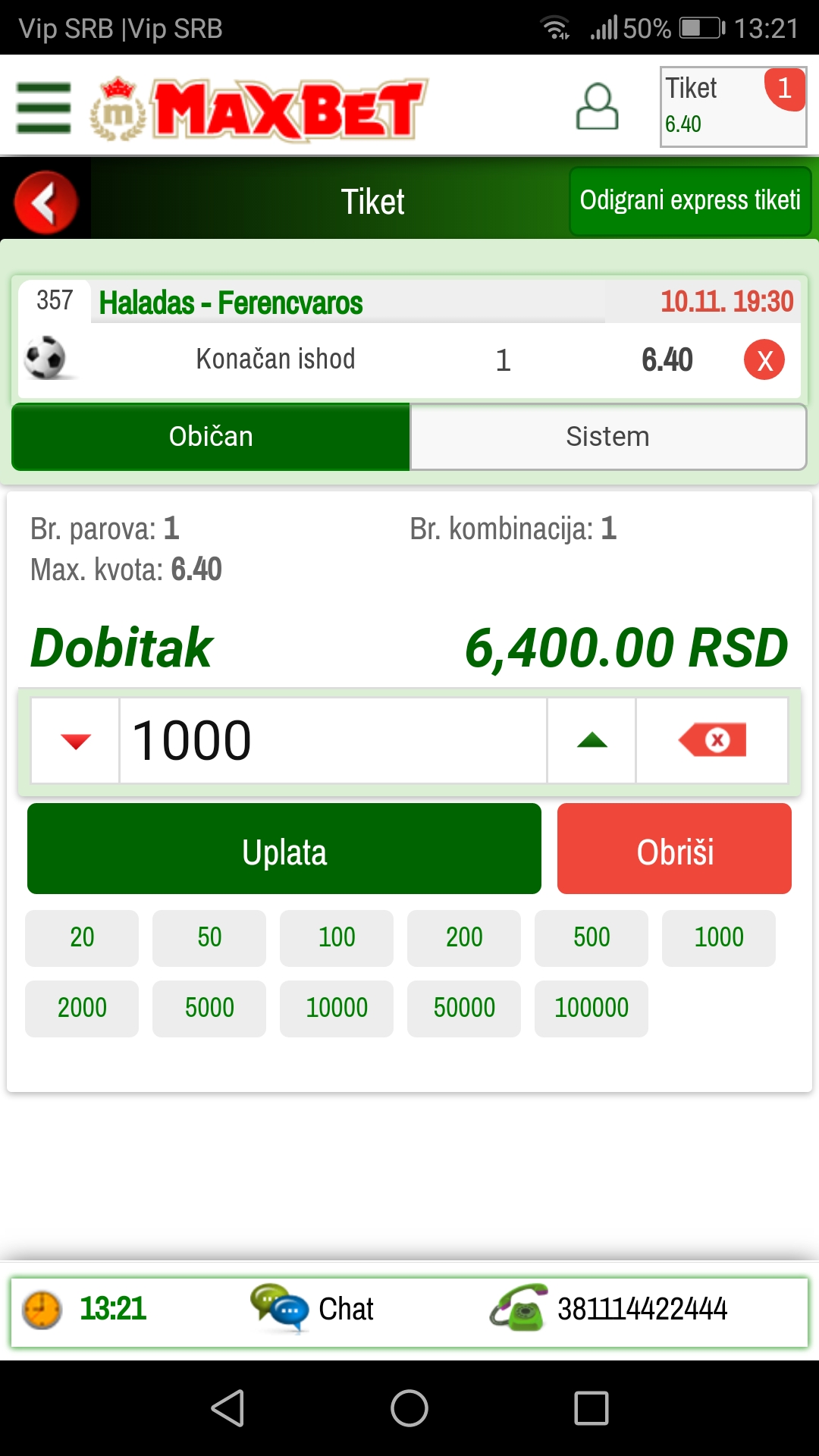Screen dimensions: 819x1456
Task: Open the Tiket summary box
Action: coord(733,107)
